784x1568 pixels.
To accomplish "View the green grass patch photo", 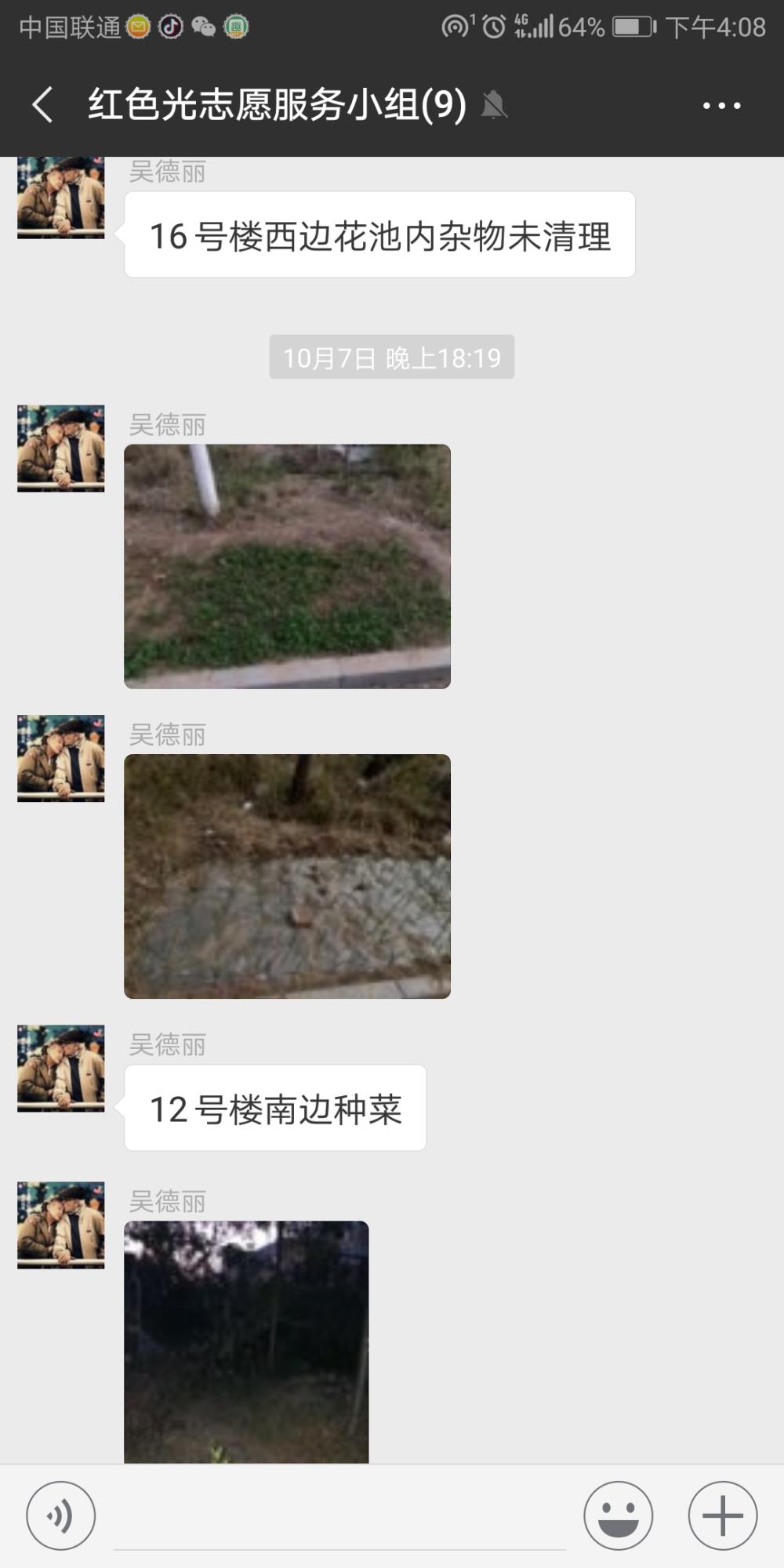I will coord(287,566).
